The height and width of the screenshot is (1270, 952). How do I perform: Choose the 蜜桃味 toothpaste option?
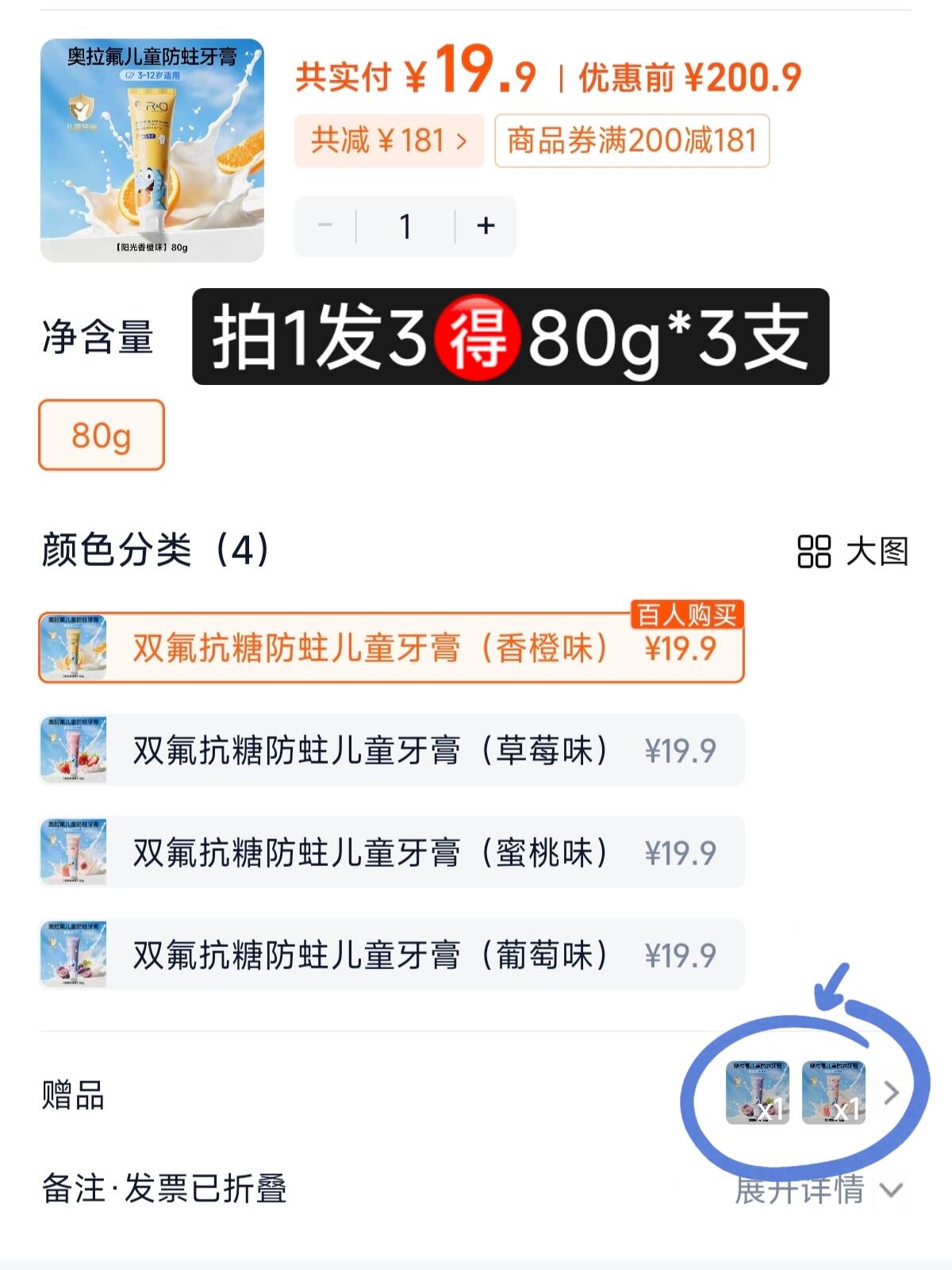point(391,852)
